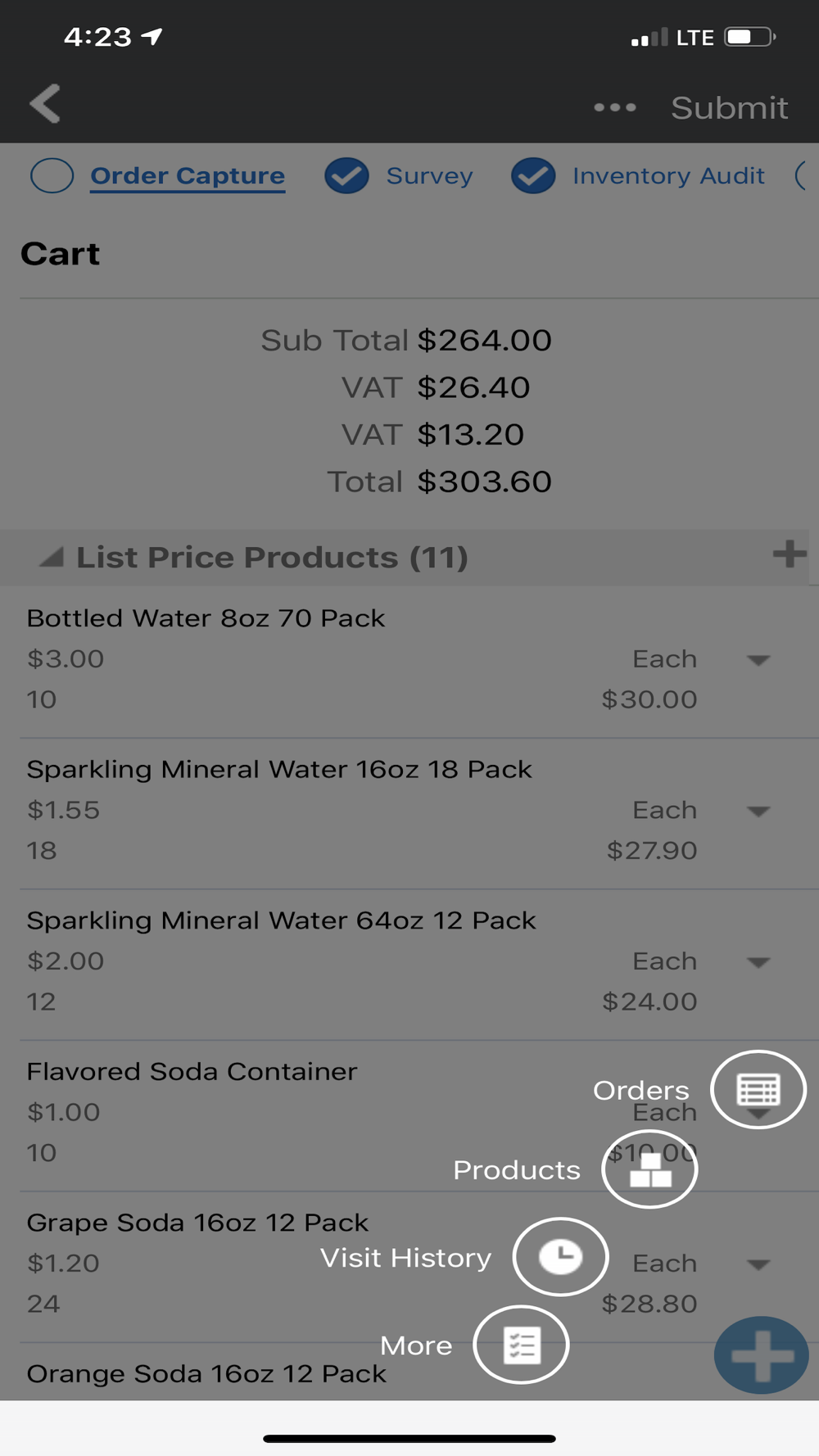Go back using the top-left arrow
The width and height of the screenshot is (819, 1456).
[45, 104]
